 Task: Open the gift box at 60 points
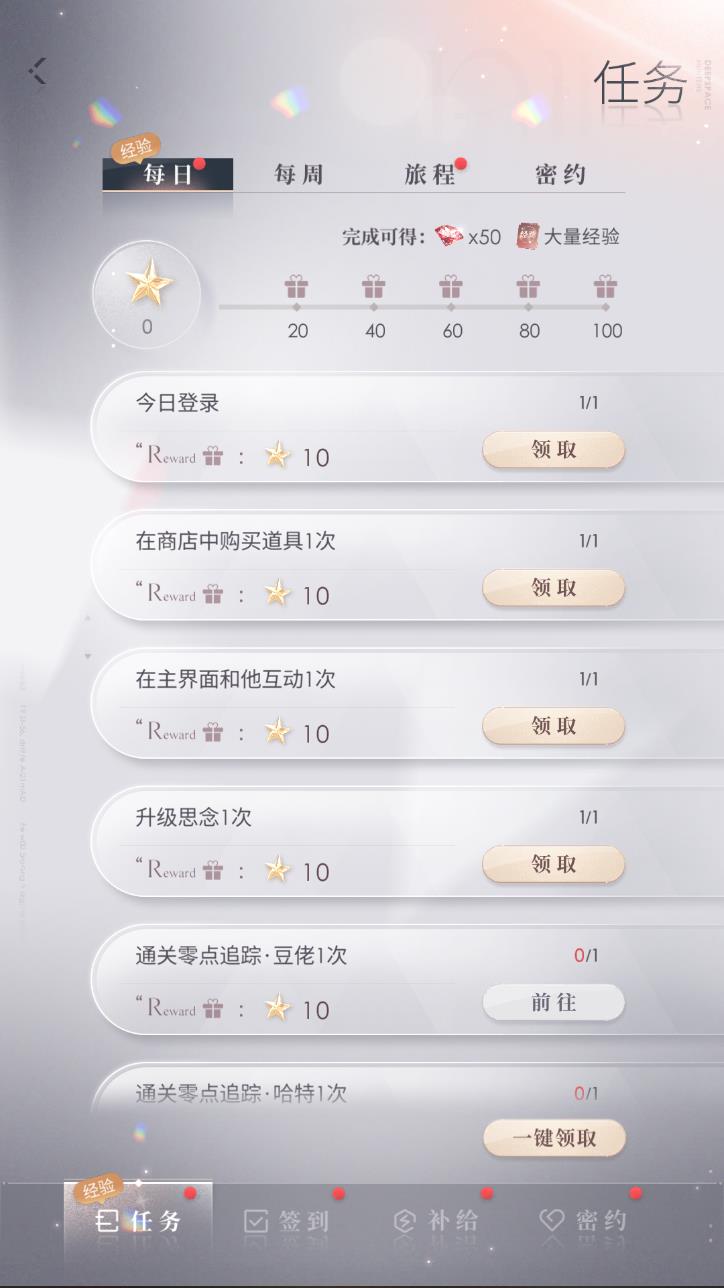tap(451, 289)
